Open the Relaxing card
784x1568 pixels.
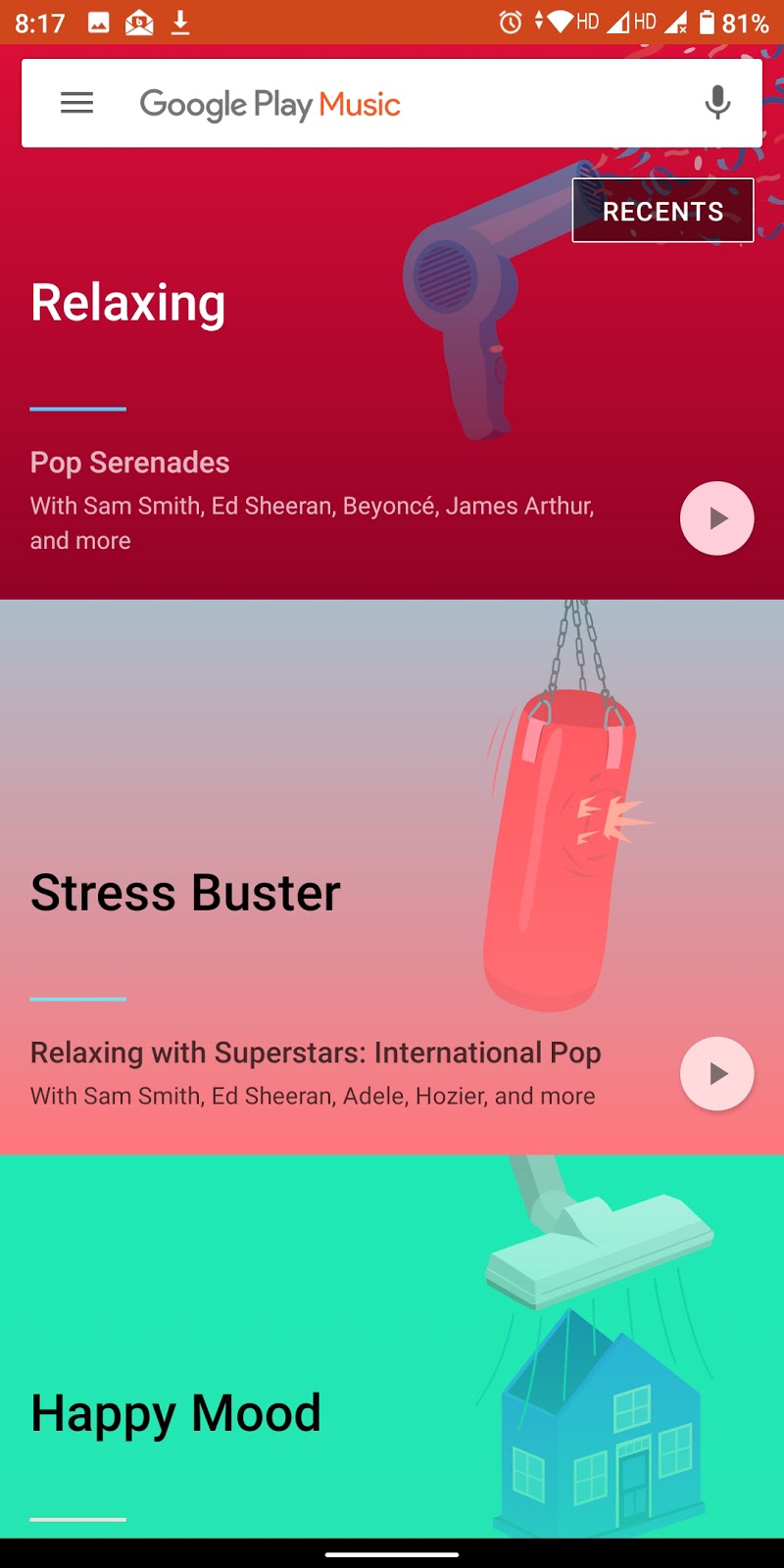(x=128, y=303)
